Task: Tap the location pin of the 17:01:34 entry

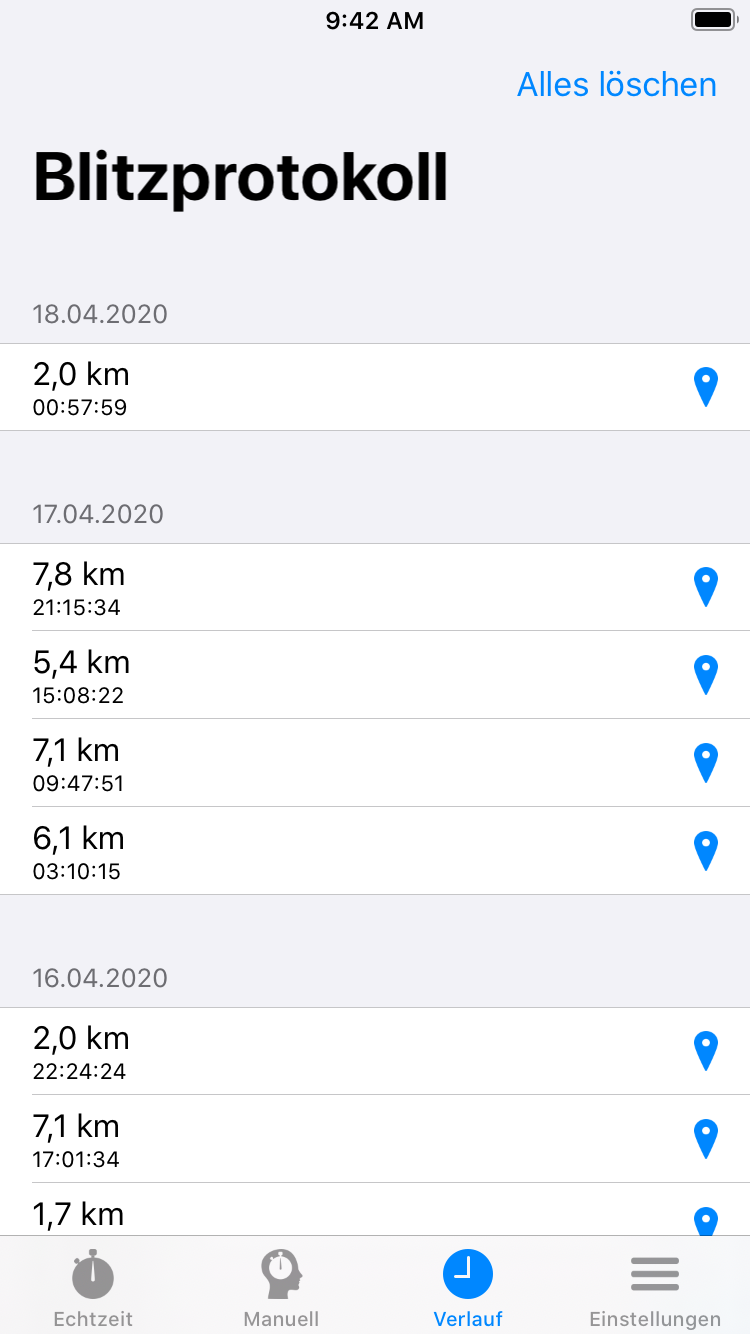Action: coord(706,1139)
